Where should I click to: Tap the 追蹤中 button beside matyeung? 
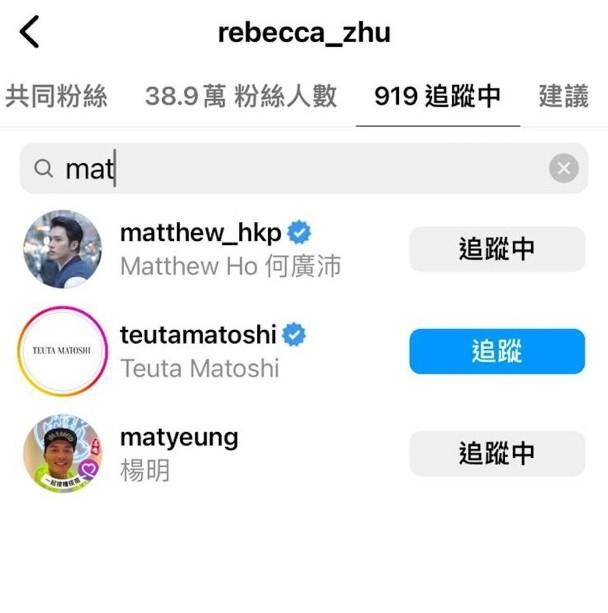(496, 453)
